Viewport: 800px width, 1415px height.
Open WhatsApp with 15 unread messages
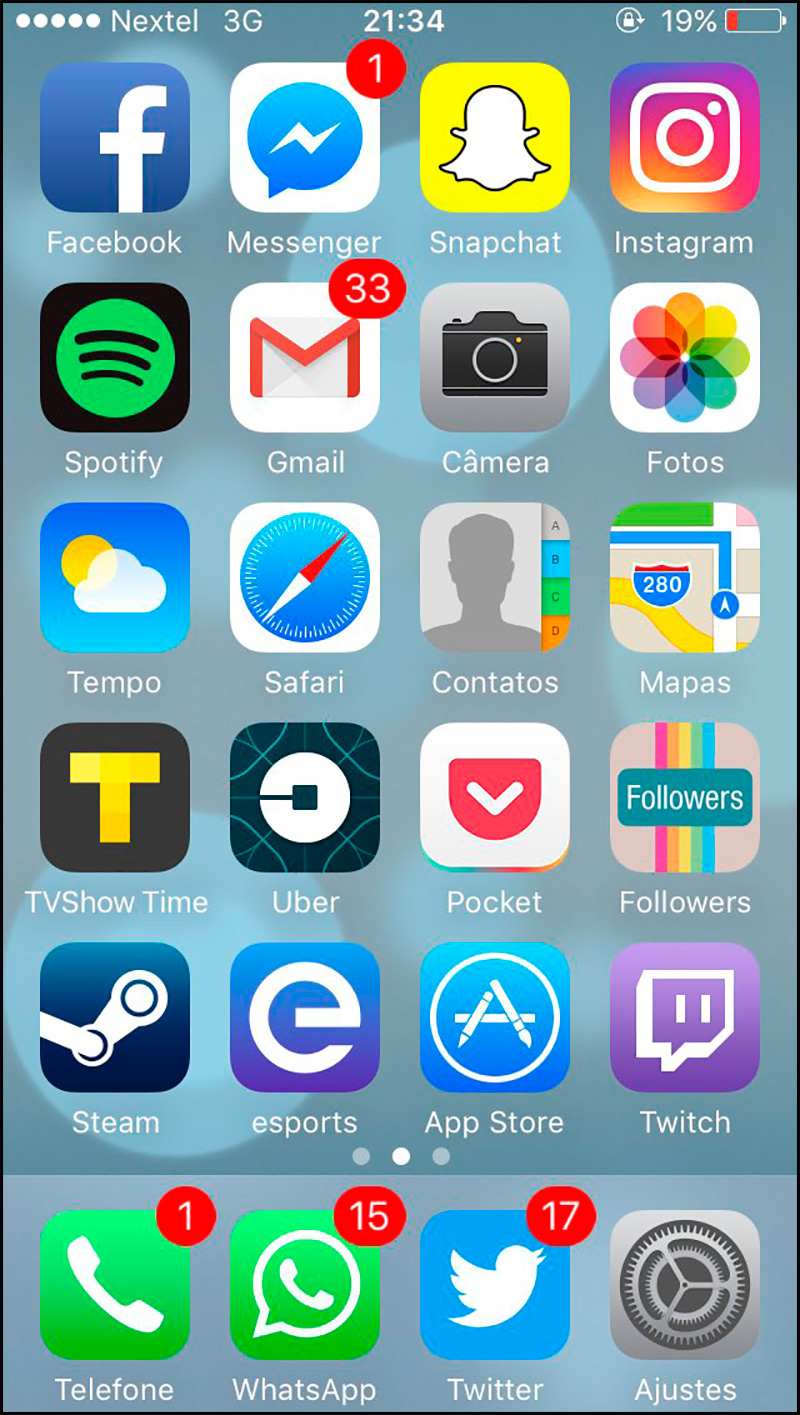(x=305, y=1285)
